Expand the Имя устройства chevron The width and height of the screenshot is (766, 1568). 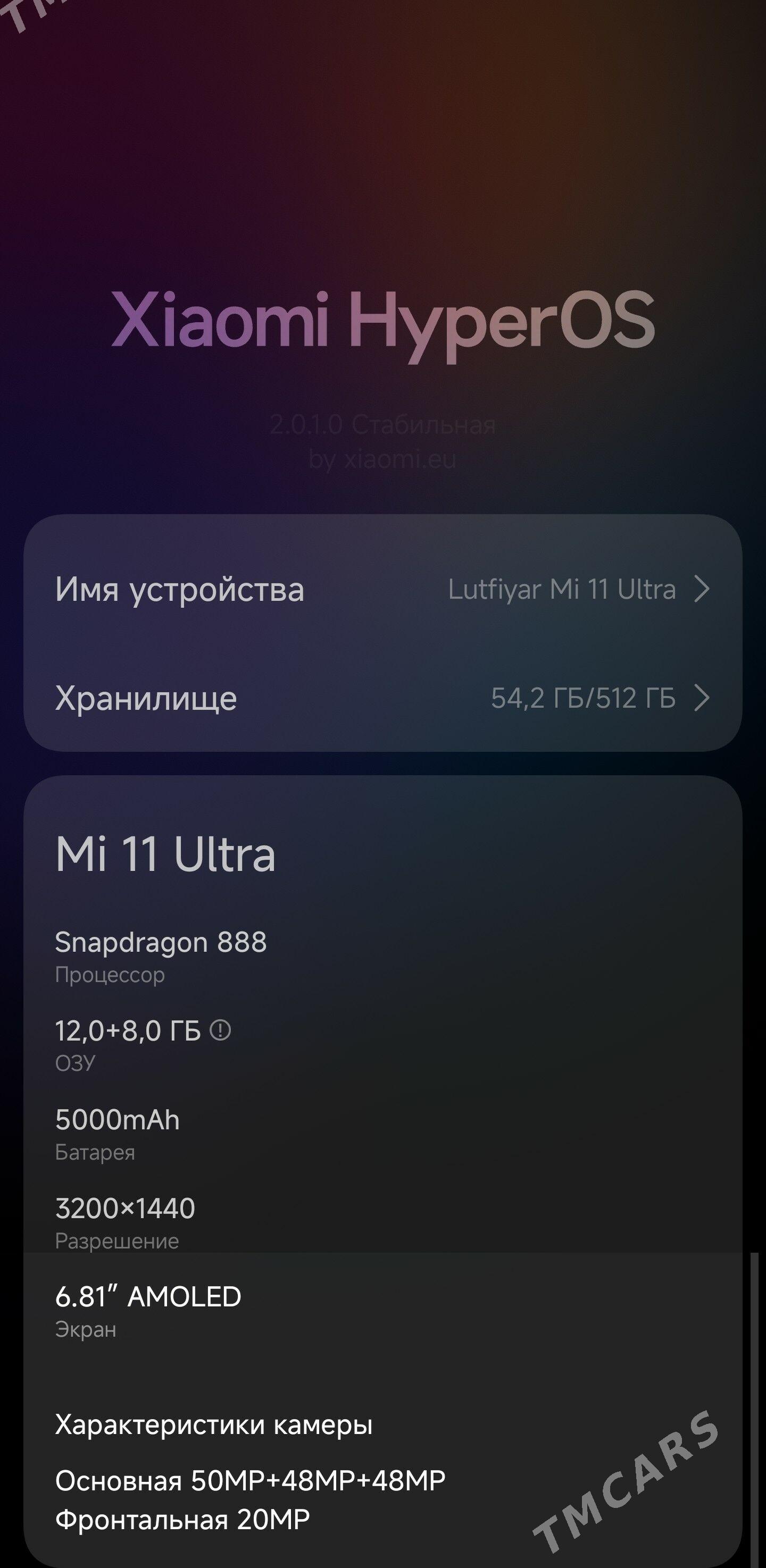coord(702,588)
